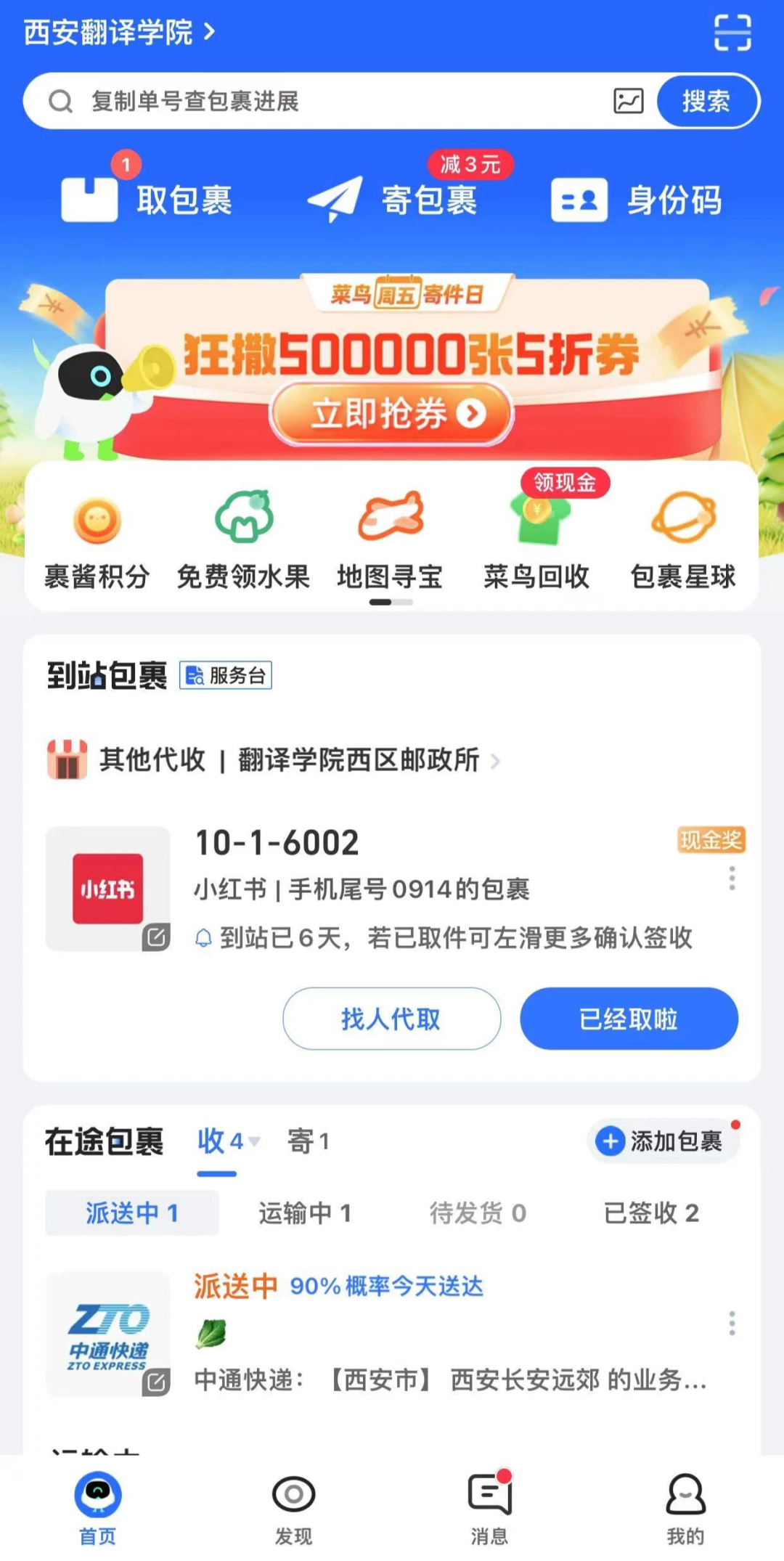The height and width of the screenshot is (1561, 784).
Task: Open the 服务台 service desk link
Action: point(226,675)
